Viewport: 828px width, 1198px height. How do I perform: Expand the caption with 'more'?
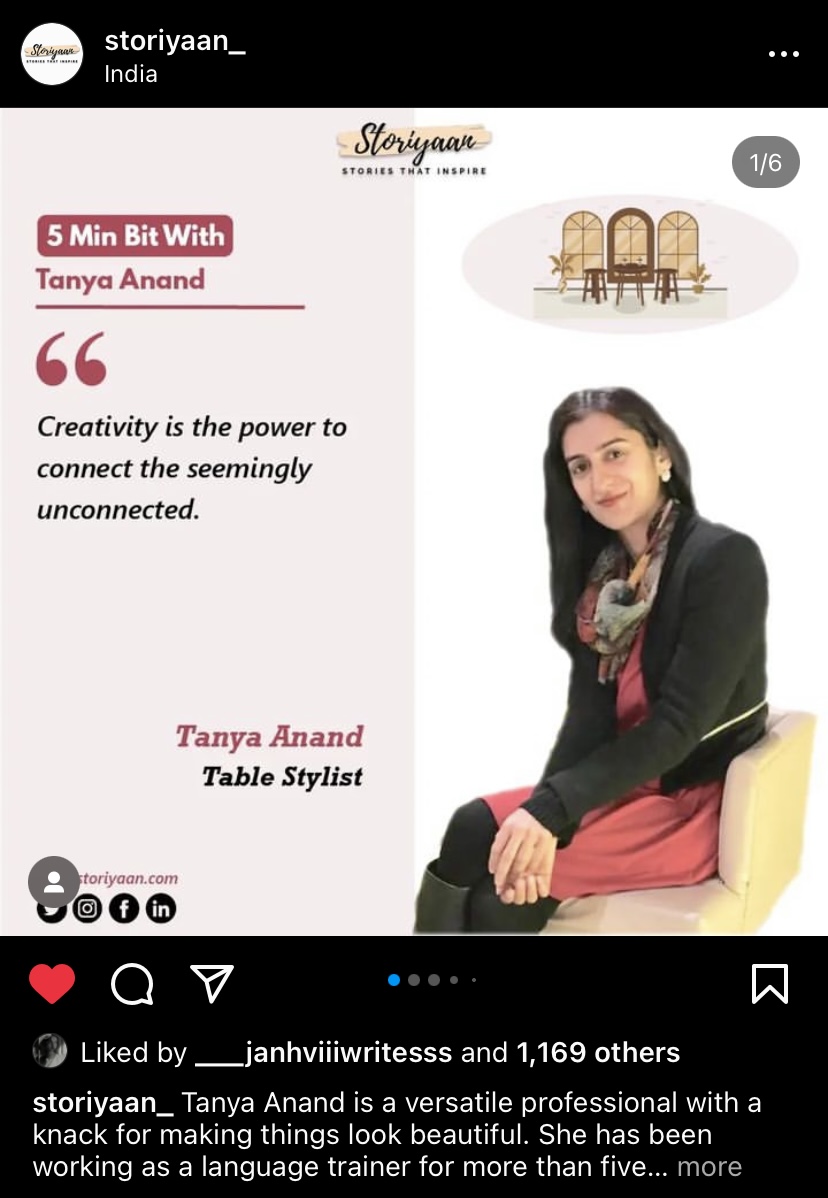click(x=709, y=1167)
